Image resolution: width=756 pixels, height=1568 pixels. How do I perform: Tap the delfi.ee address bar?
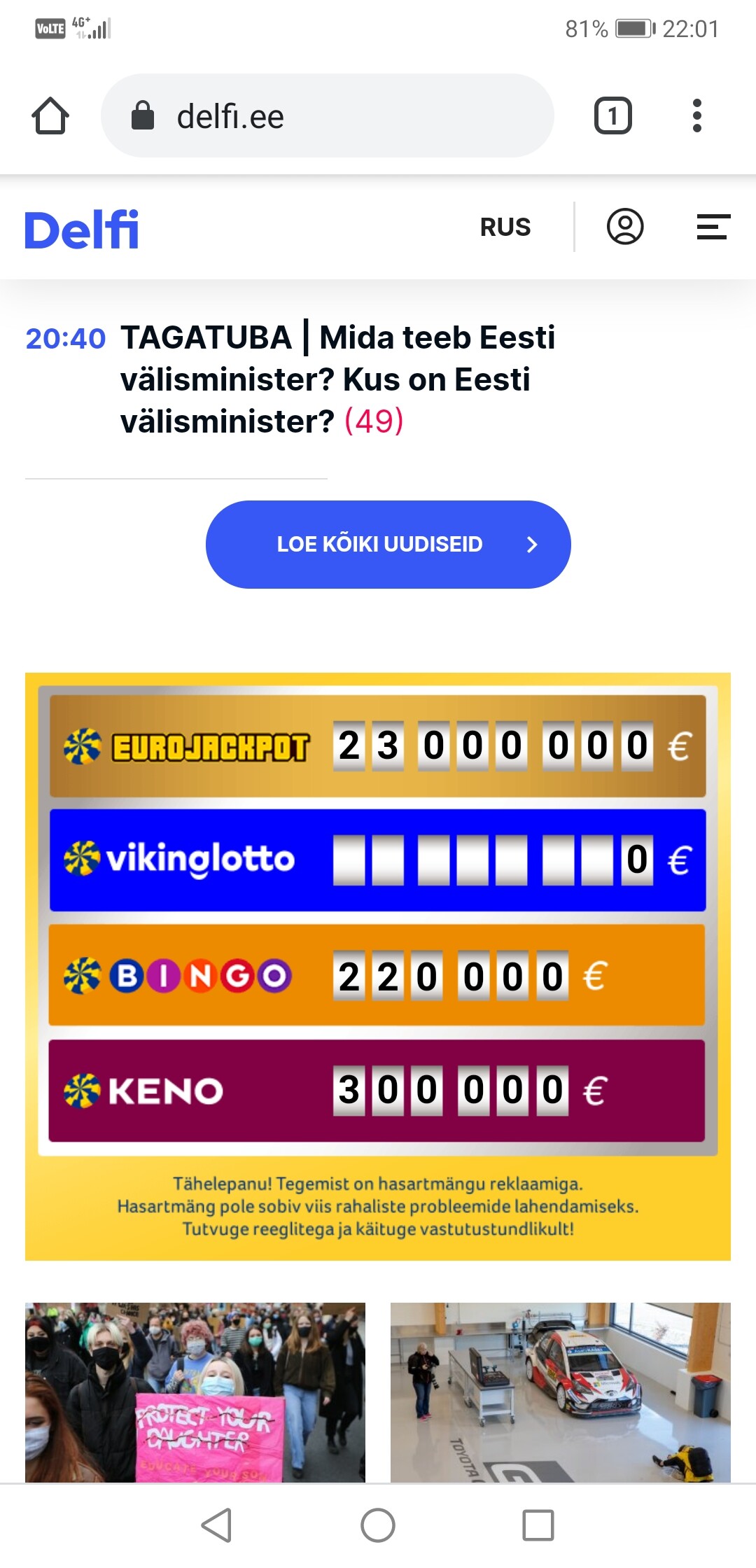tap(328, 116)
